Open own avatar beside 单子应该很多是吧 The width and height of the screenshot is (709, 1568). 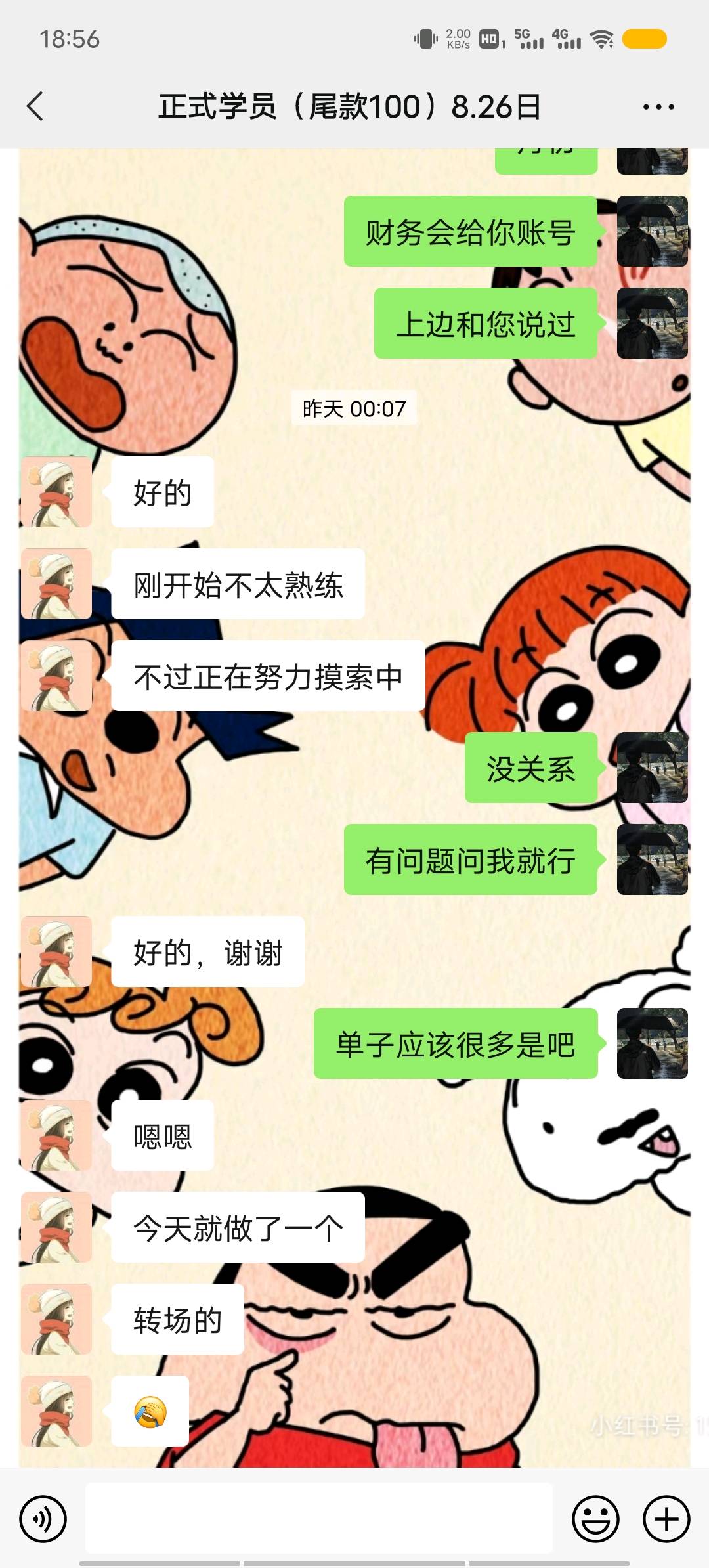point(652,1043)
